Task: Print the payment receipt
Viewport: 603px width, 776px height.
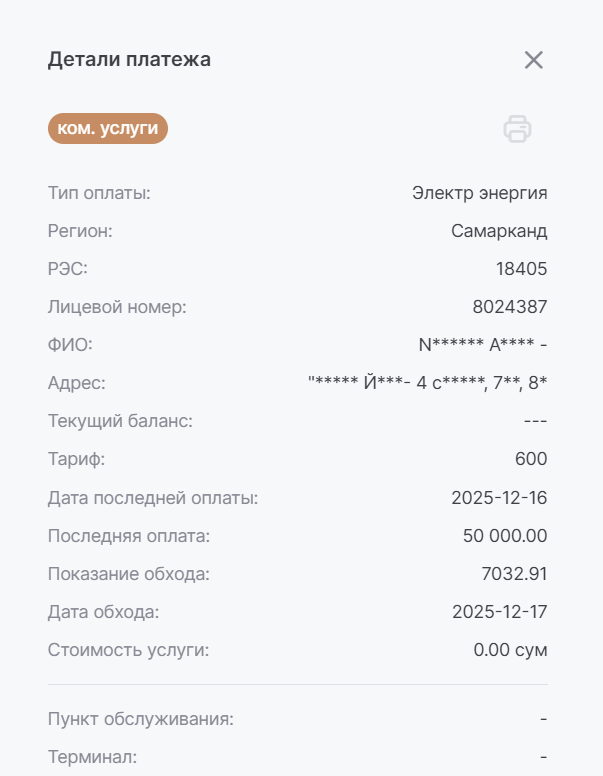Action: (517, 129)
